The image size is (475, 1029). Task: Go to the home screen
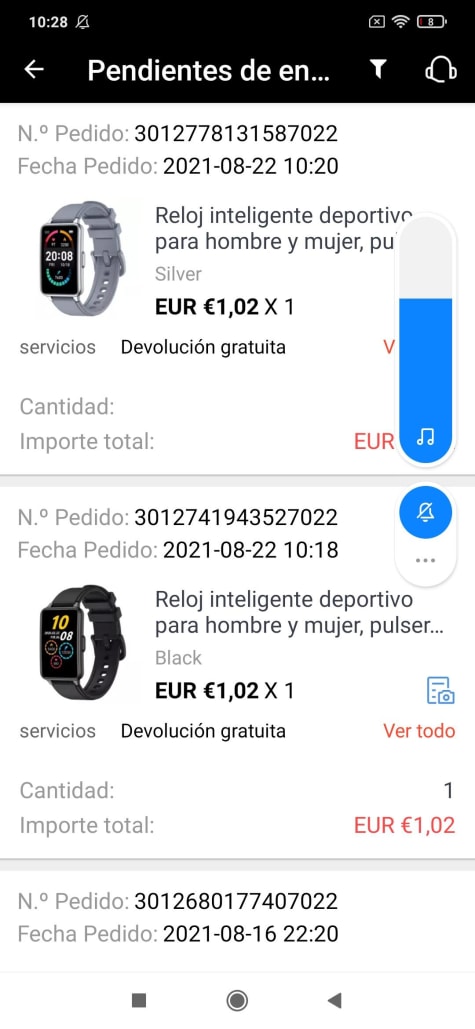point(237,1000)
